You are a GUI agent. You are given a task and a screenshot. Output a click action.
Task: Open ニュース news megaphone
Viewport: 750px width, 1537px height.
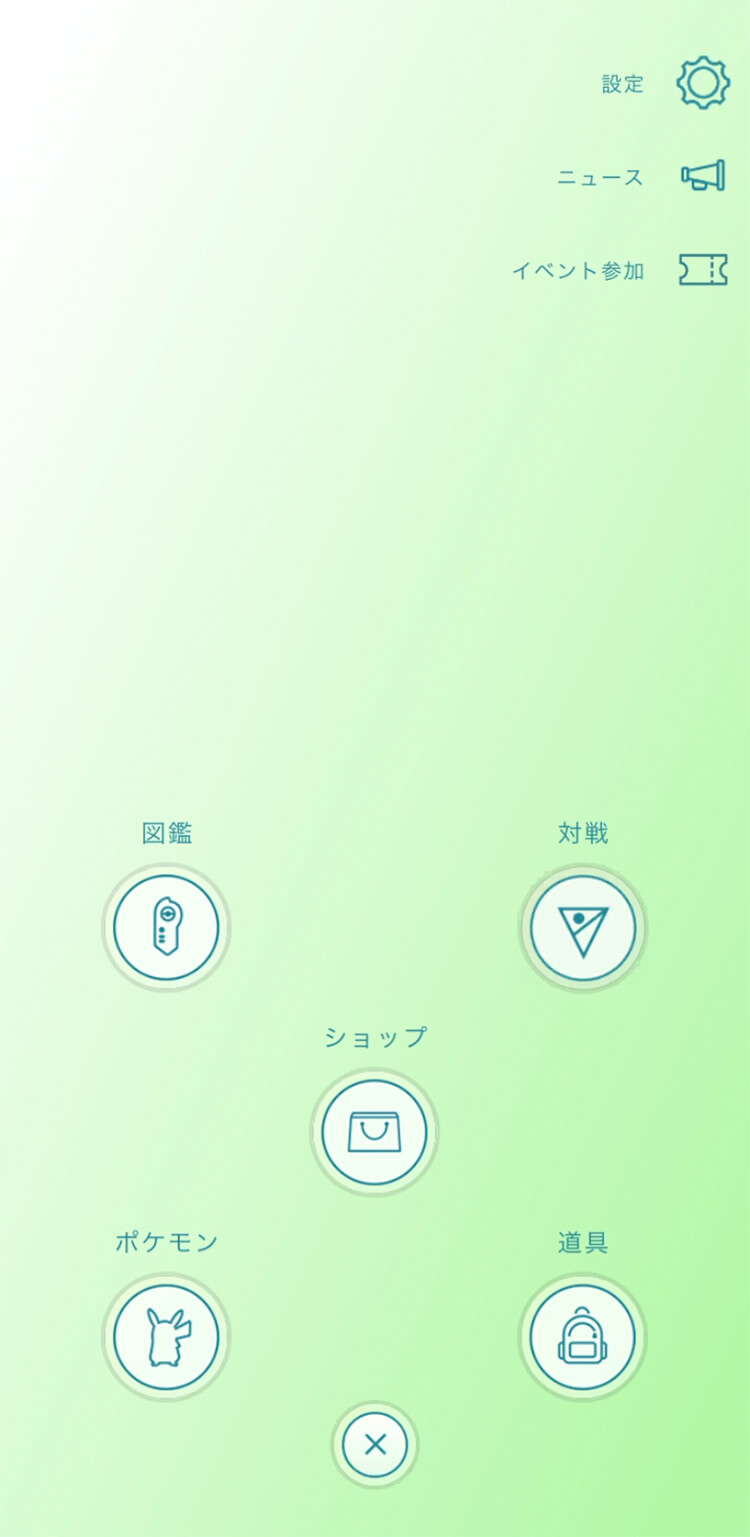coord(702,177)
